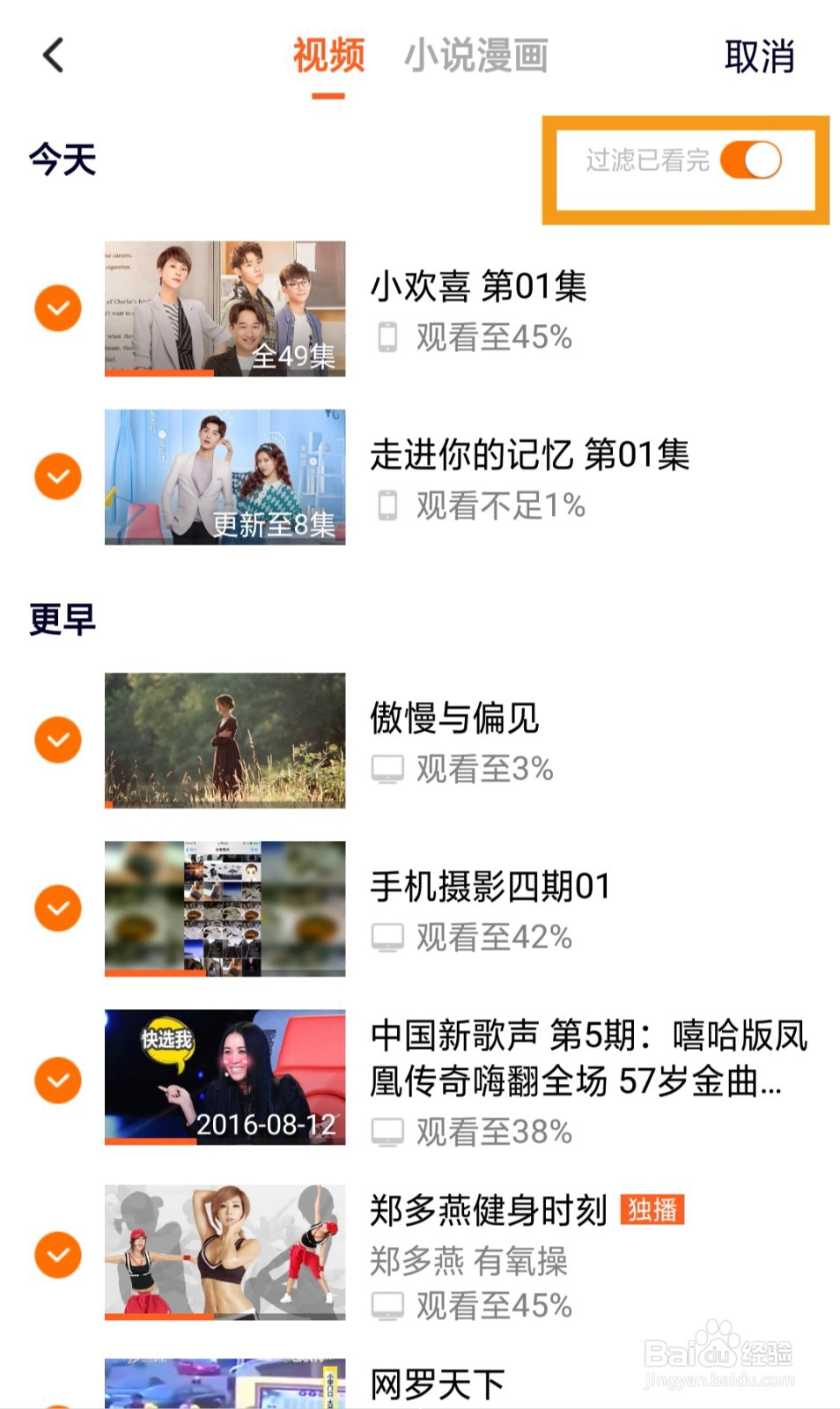Turn off the 过滤已看完 switch
The height and width of the screenshot is (1409, 840).
(x=750, y=160)
